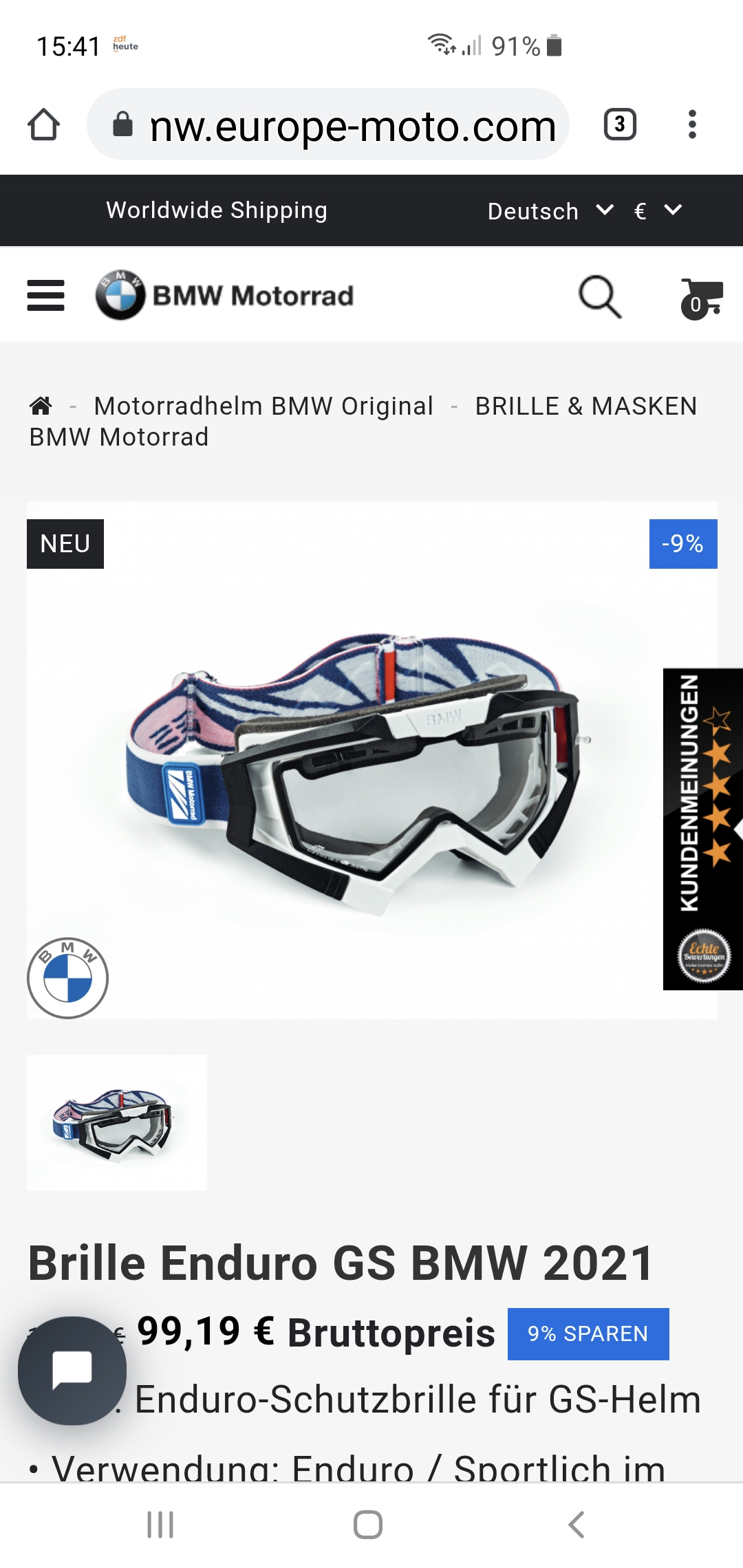Expand the € currency dropdown
The image size is (743, 1568).
(x=658, y=210)
